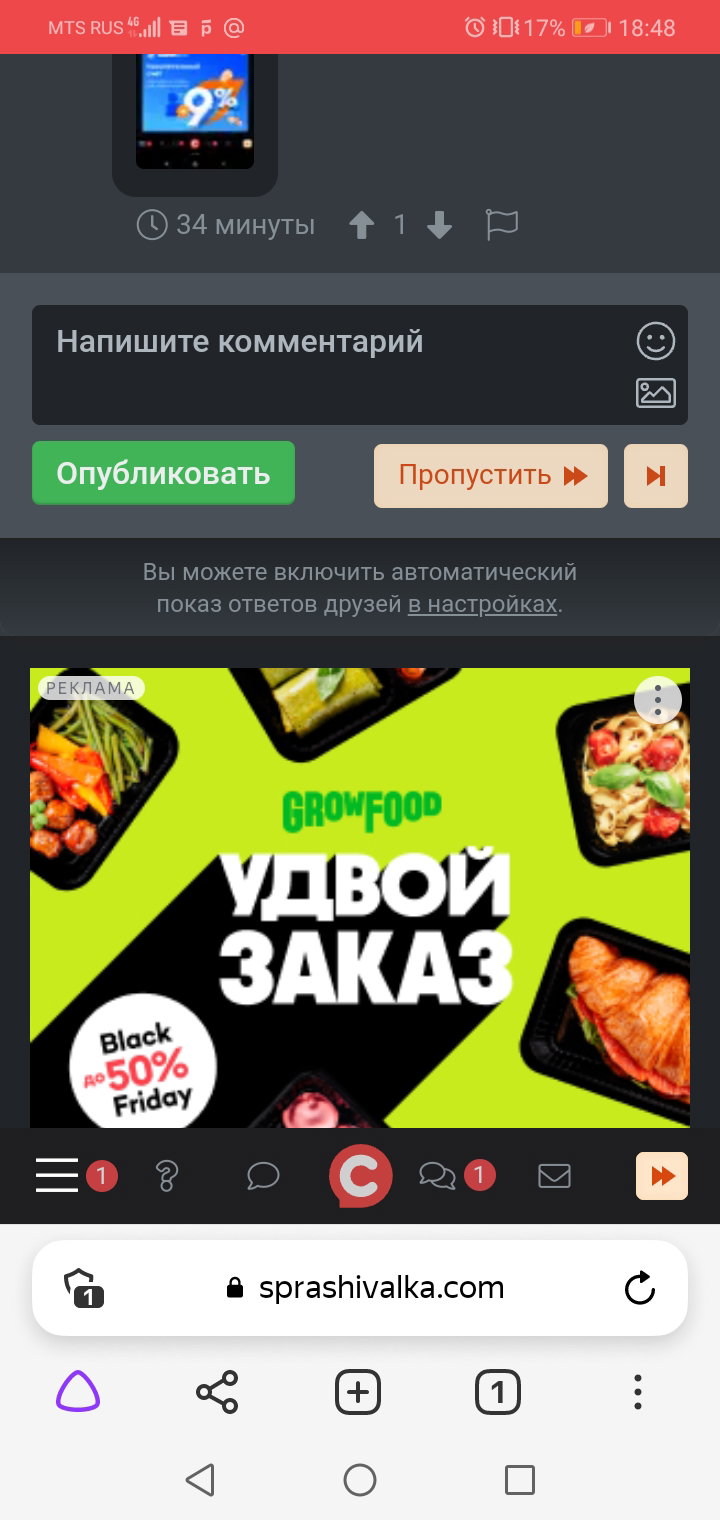Reload the sprashivalka.com page
Viewport: 720px width, 1520px height.
pyautogui.click(x=640, y=1288)
